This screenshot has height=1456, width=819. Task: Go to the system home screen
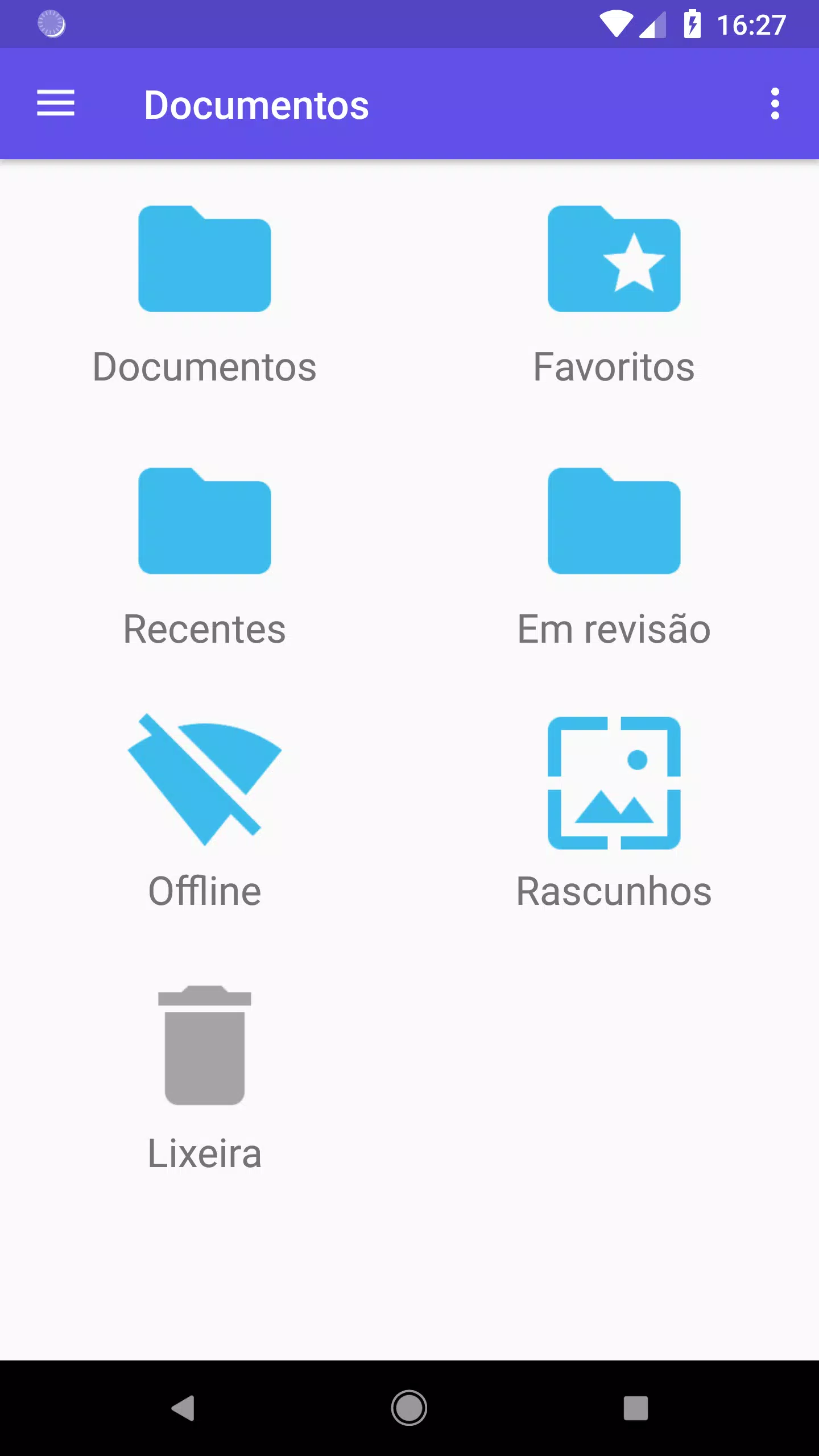click(409, 1408)
